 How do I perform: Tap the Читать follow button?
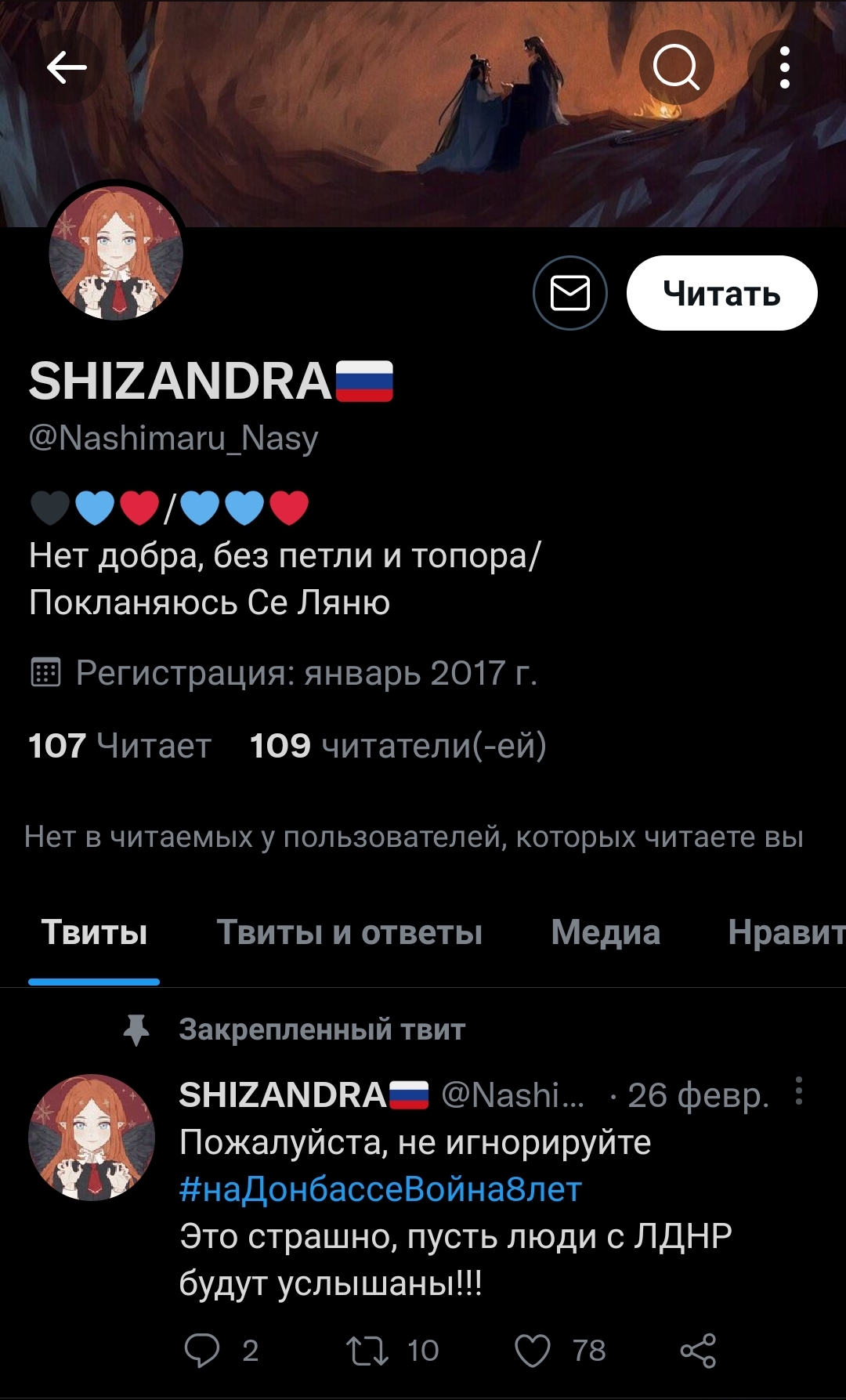722,293
